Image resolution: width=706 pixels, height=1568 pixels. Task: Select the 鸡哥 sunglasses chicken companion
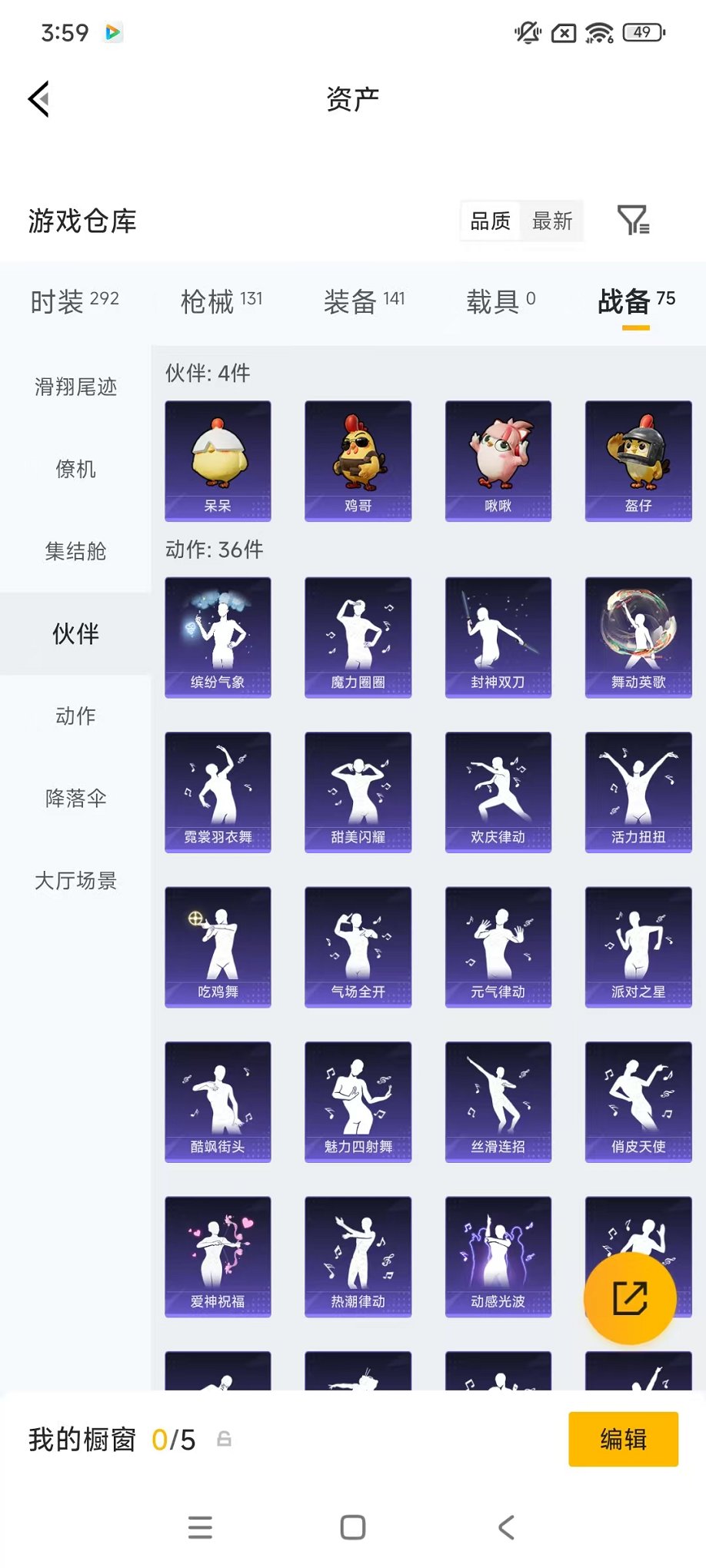coord(358,460)
